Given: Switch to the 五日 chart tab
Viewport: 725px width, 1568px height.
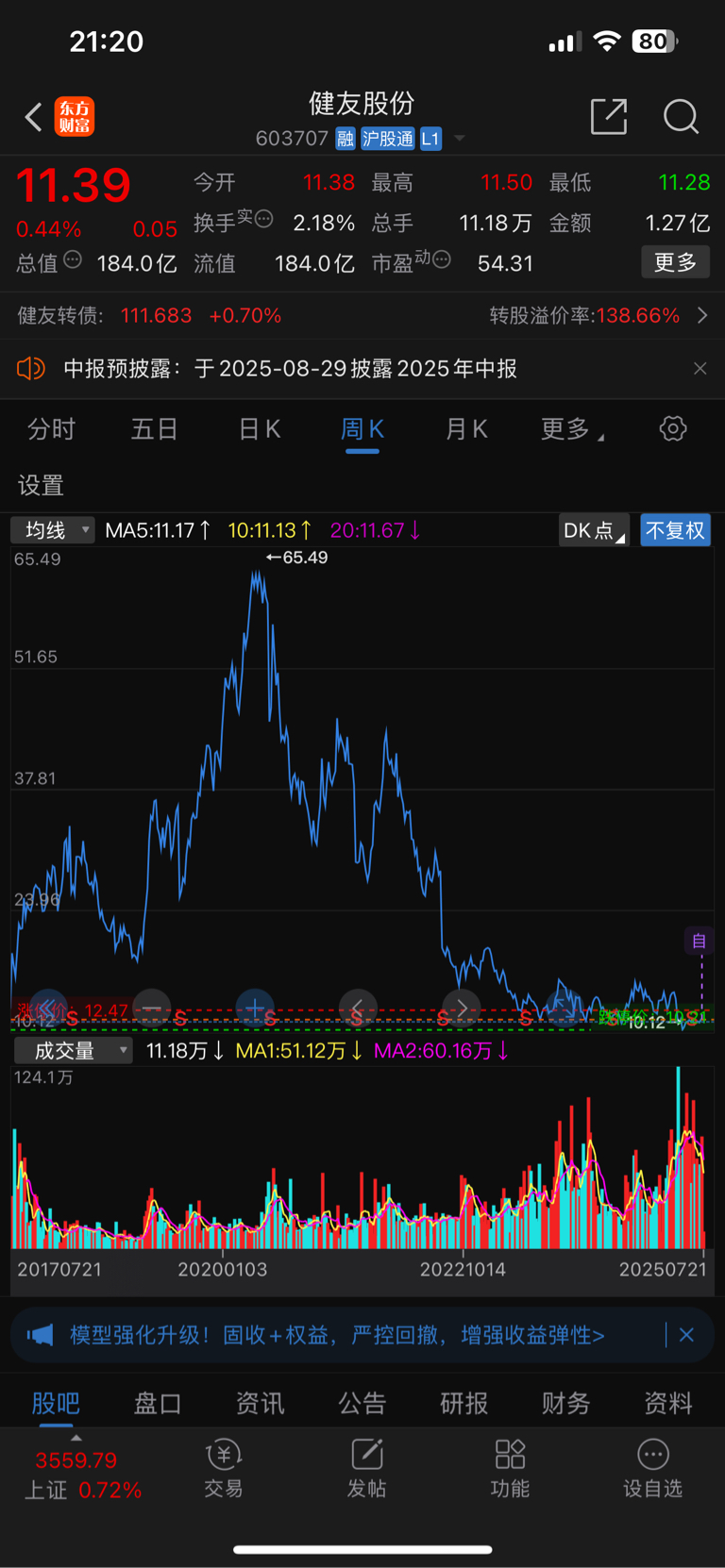Looking at the screenshot, I should point(154,430).
